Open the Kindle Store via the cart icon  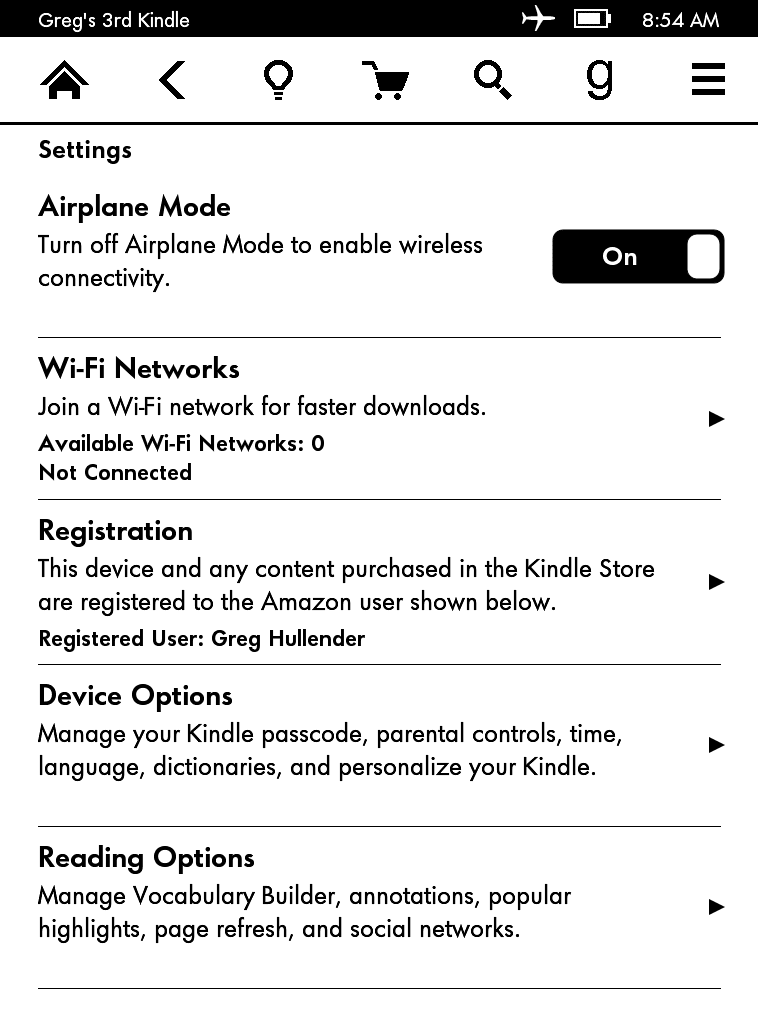coord(385,79)
